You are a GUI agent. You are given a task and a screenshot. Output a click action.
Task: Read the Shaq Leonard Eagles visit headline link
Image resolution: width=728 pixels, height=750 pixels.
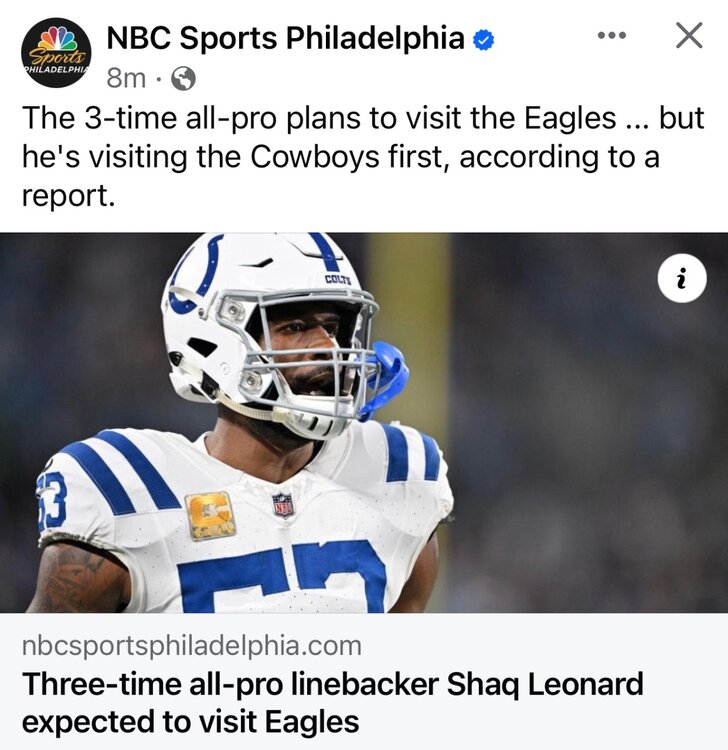coord(332,703)
